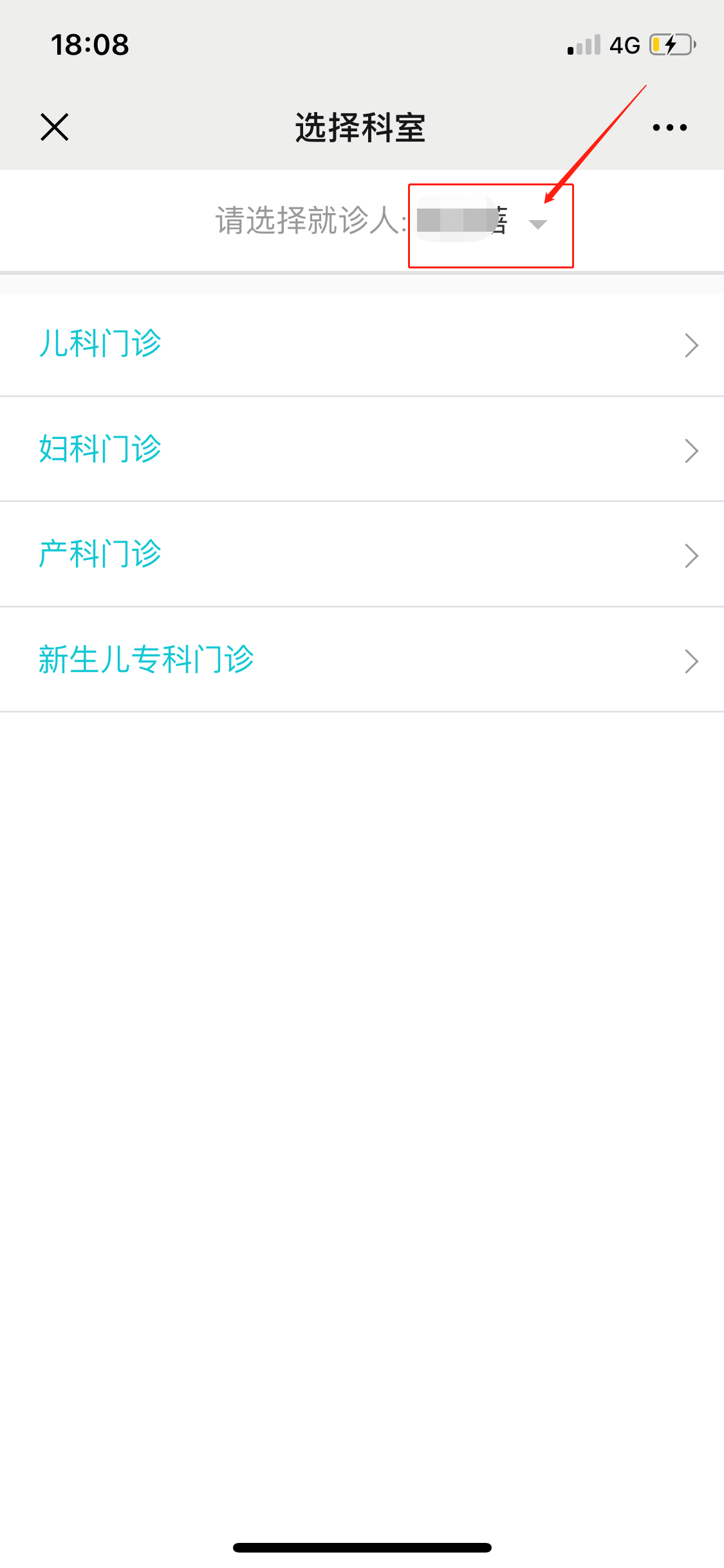Select 妇科门诊 department

coord(362,450)
